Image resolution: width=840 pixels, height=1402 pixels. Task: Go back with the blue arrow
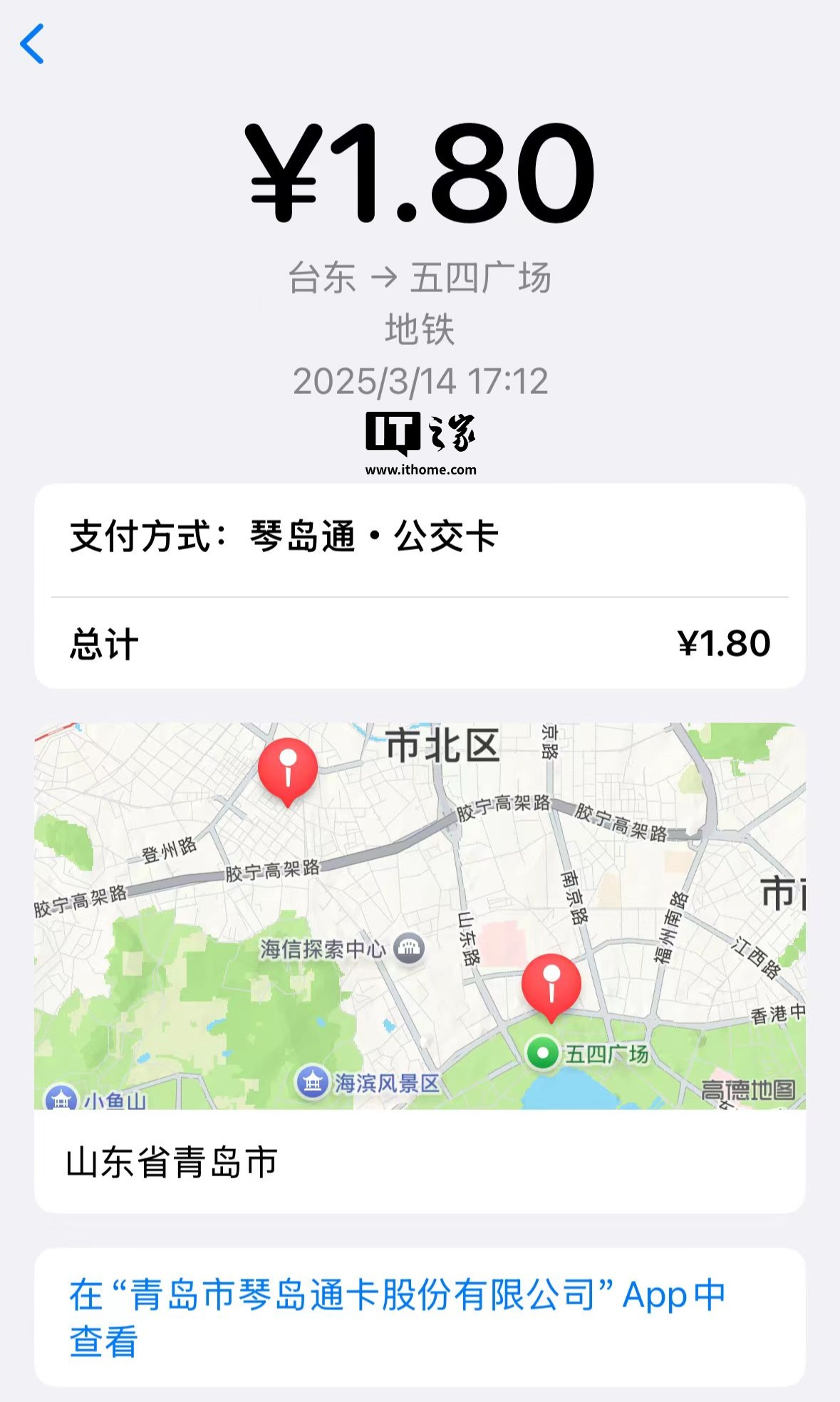click(32, 43)
